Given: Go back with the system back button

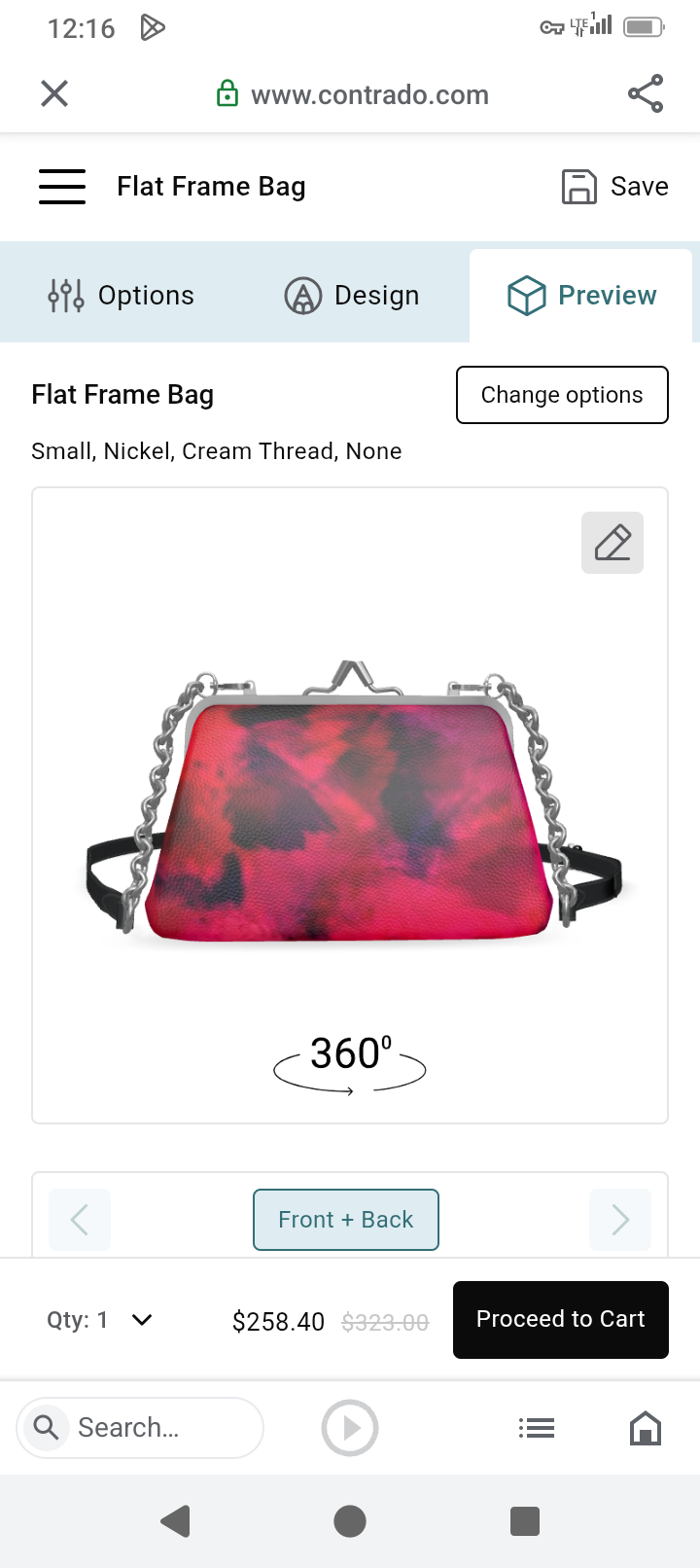Looking at the screenshot, I should coord(175,1521).
